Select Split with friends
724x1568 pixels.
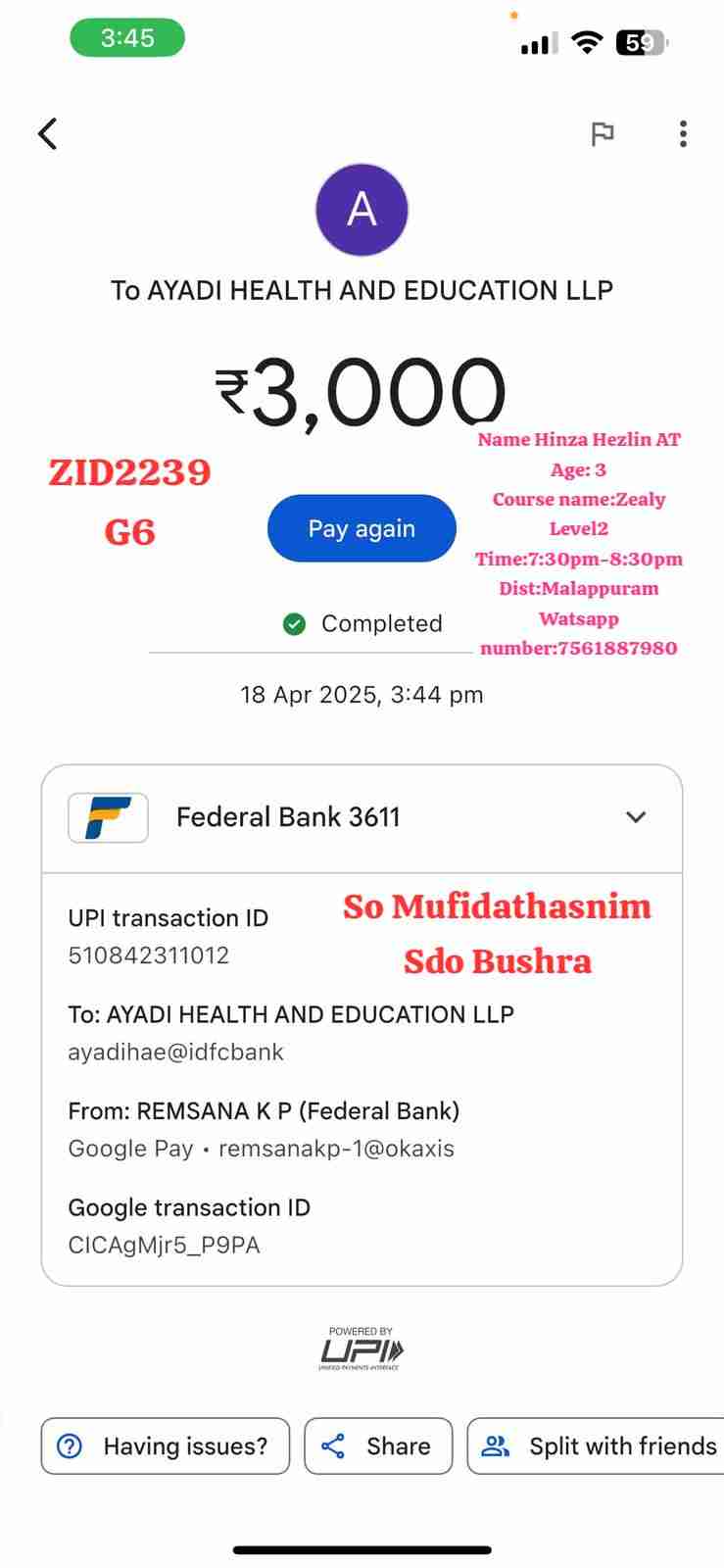coord(598,1445)
